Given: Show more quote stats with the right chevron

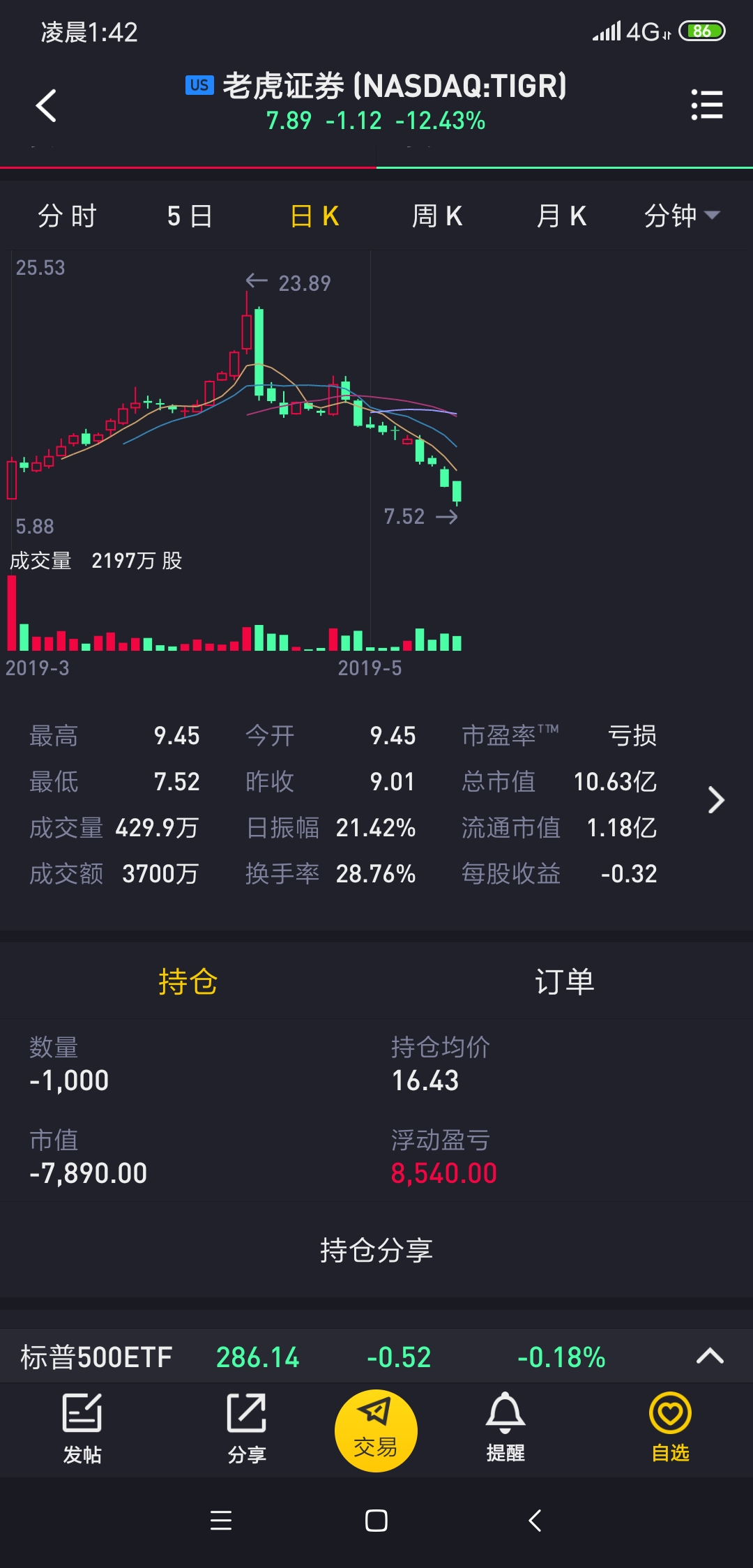Looking at the screenshot, I should (x=716, y=800).
